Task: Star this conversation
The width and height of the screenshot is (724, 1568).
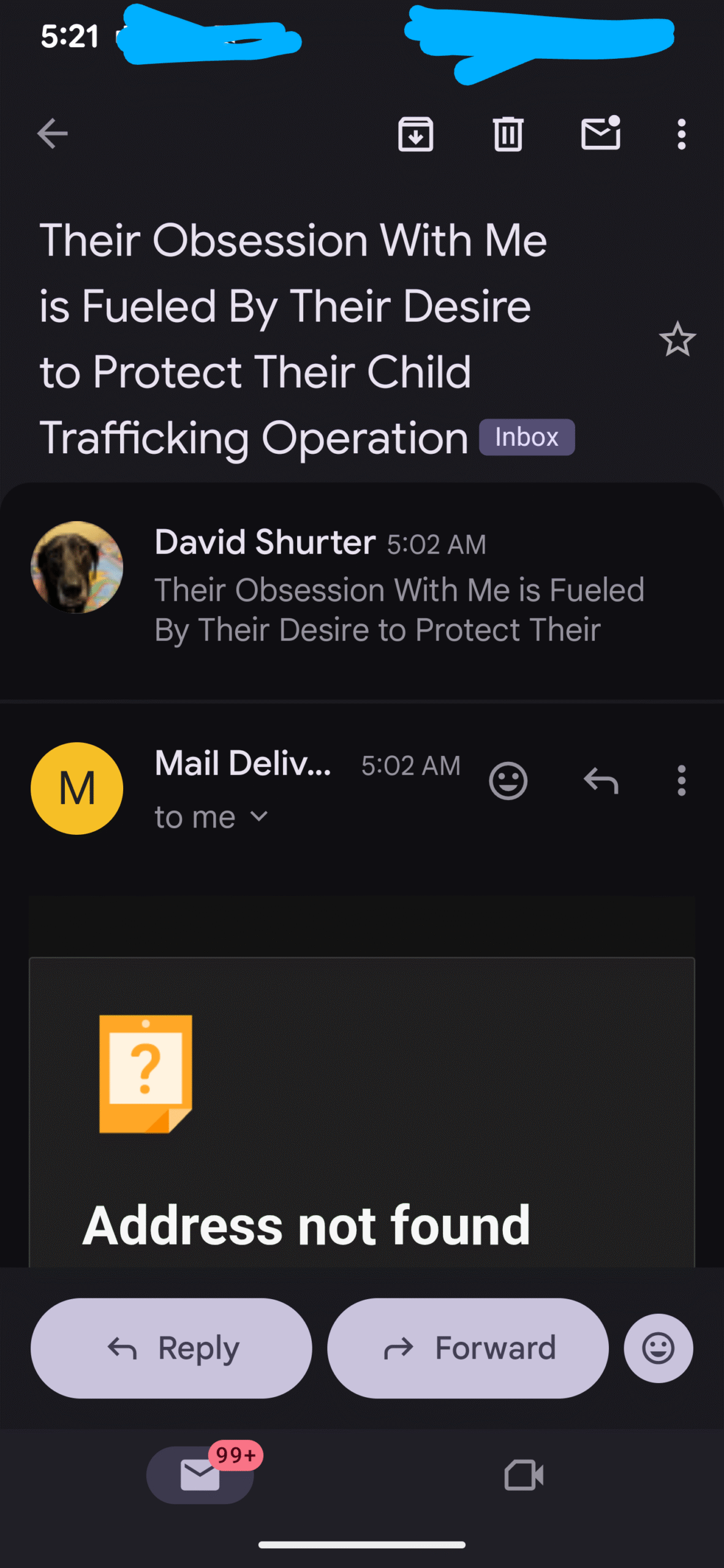Action: pyautogui.click(x=677, y=339)
